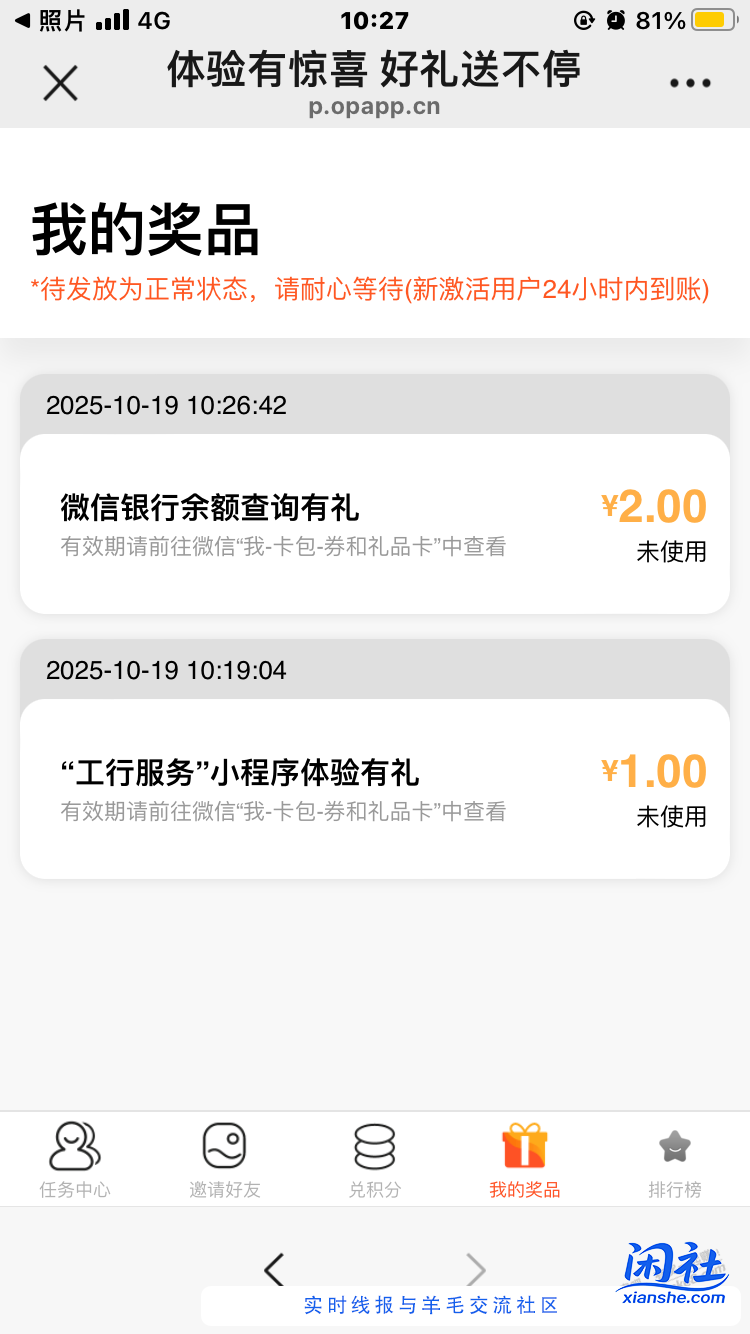Switch to the 我的奖品 tab
Screen dimensions: 750x1334
524,1160
